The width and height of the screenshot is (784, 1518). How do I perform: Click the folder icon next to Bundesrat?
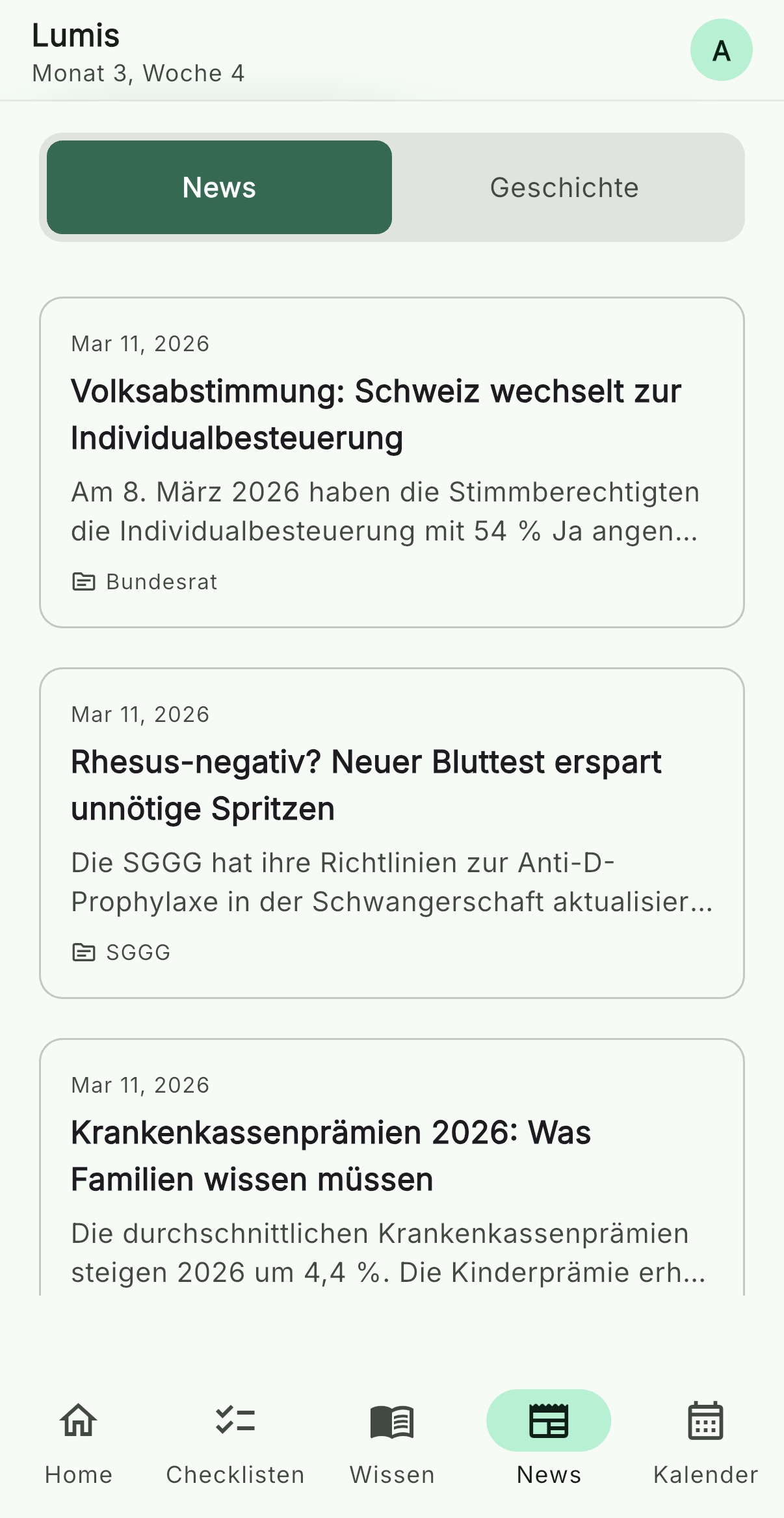tap(83, 581)
